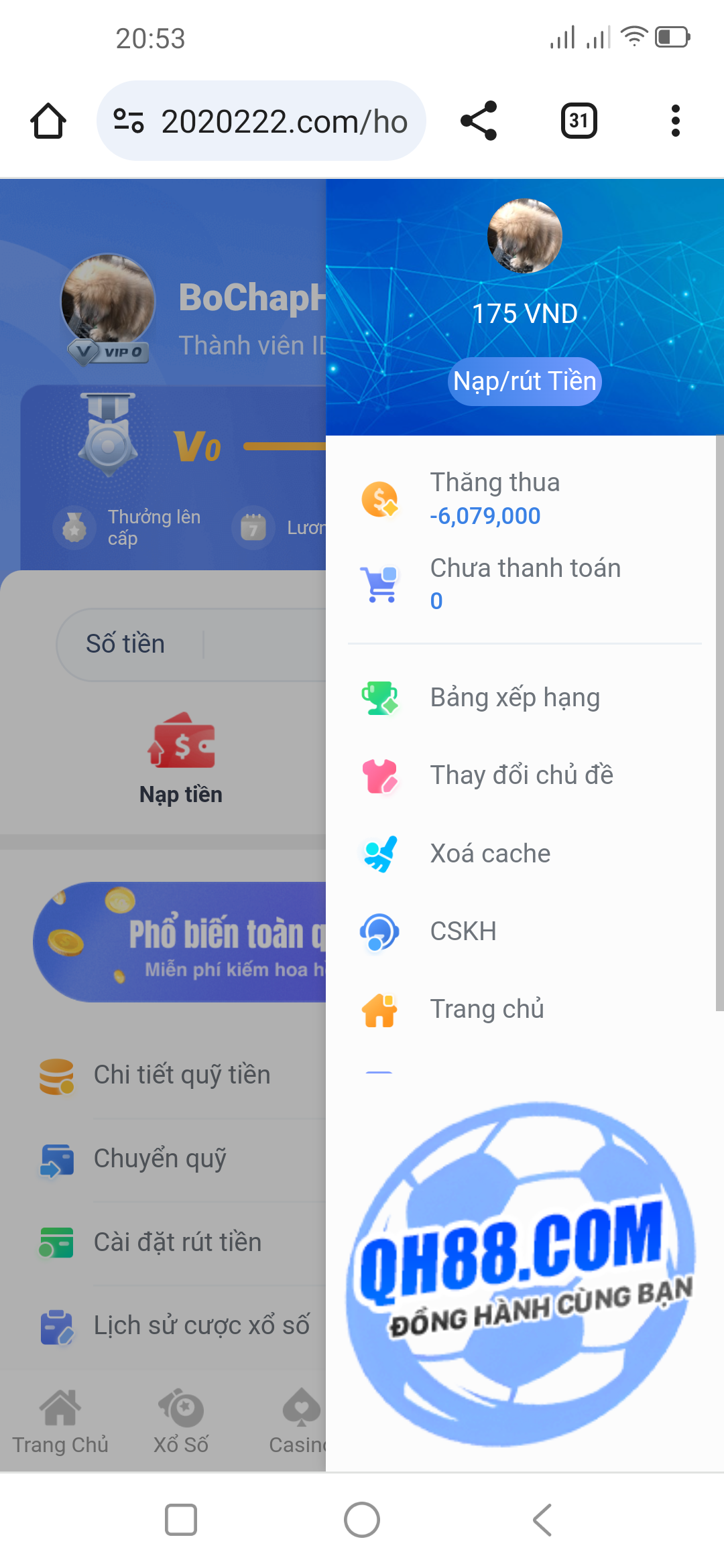Share this page from the browser
This screenshot has width=724, height=1568.
click(479, 121)
